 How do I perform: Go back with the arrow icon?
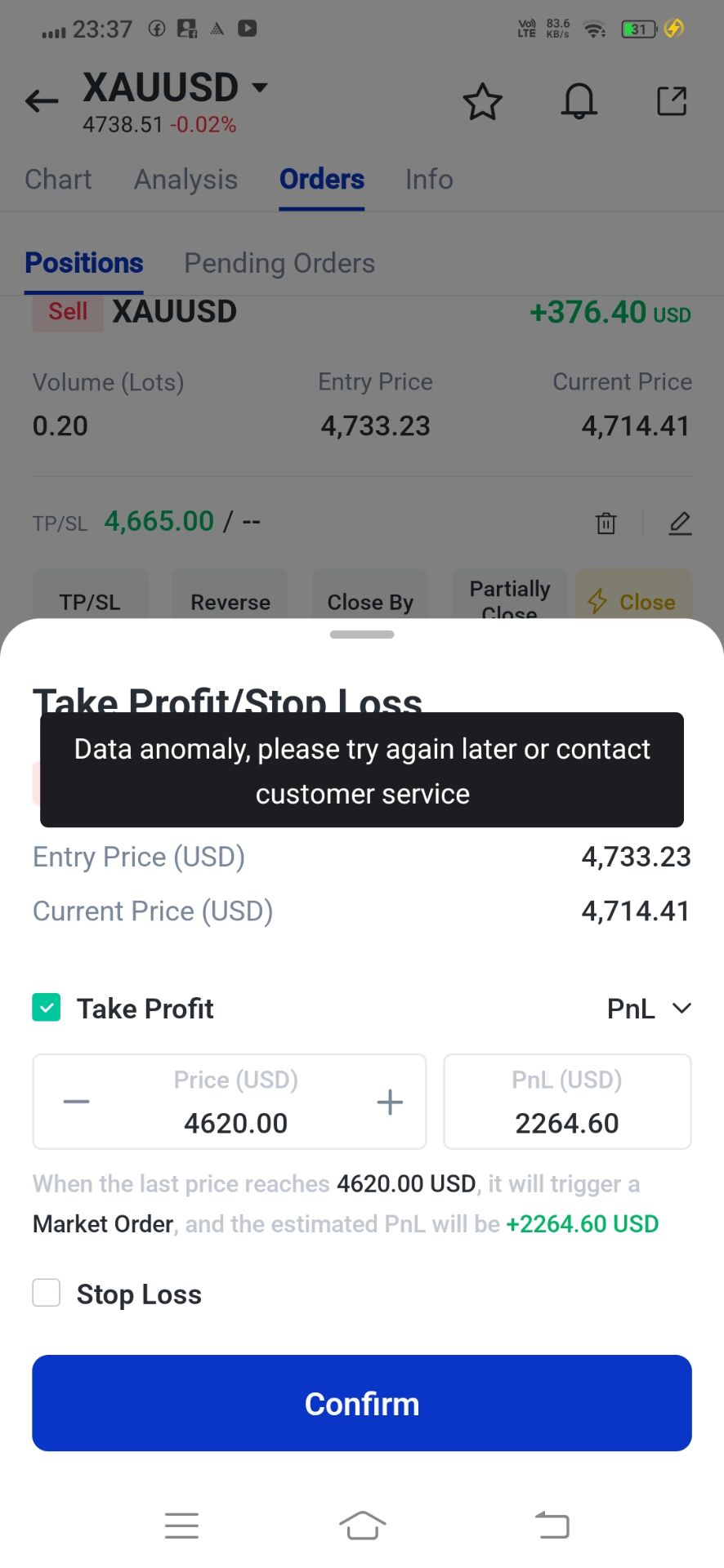(42, 101)
